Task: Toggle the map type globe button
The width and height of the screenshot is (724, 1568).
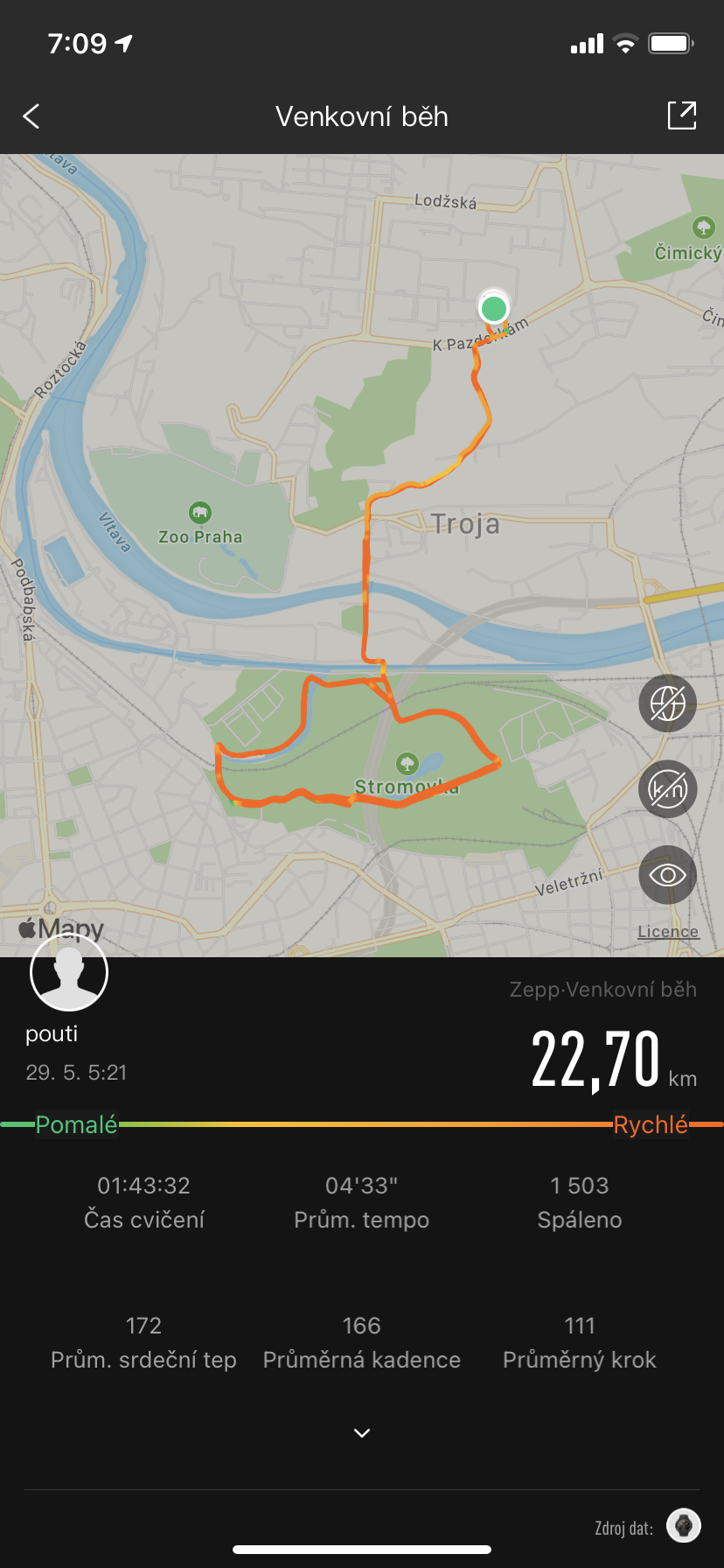Action: pos(667,703)
